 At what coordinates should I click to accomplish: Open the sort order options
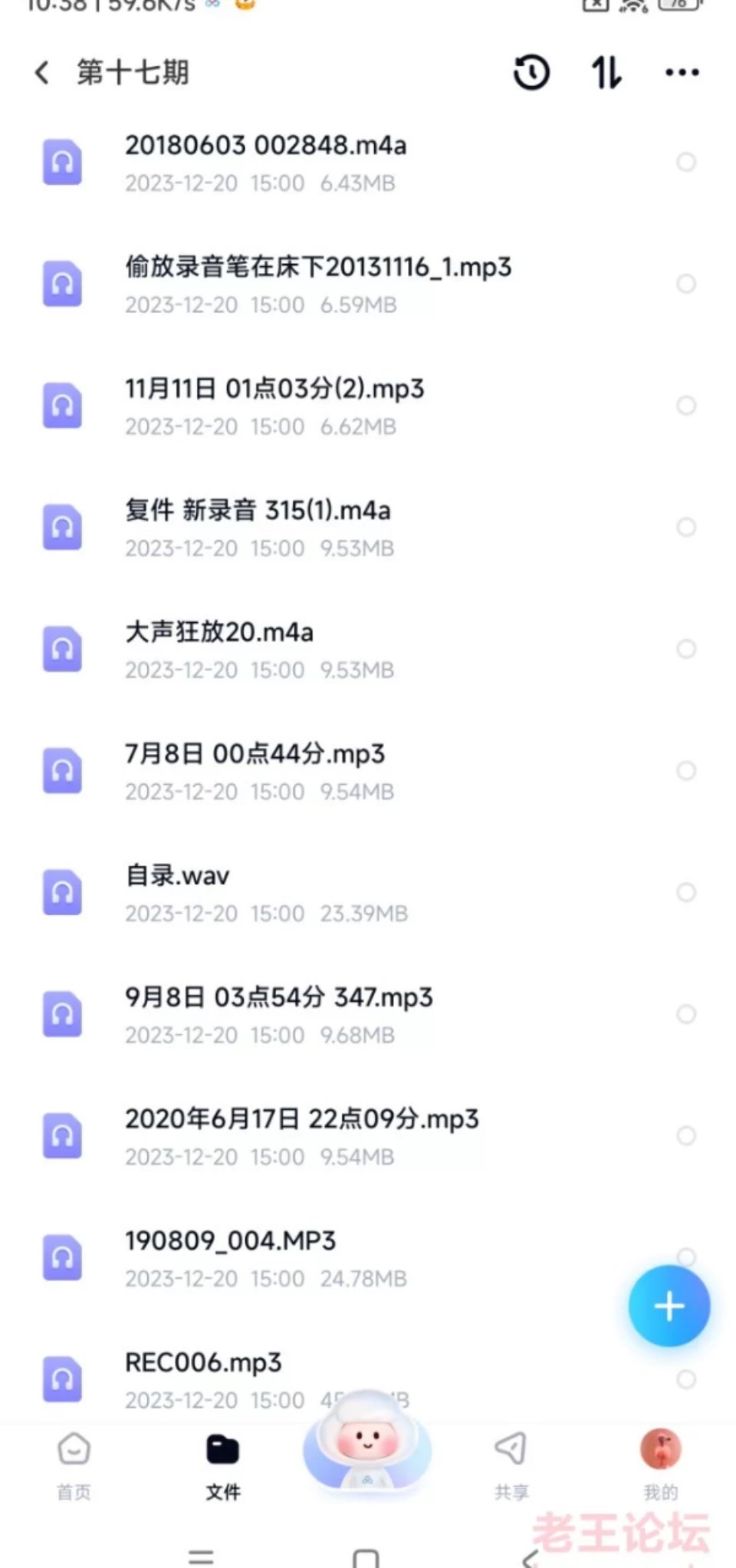(x=606, y=73)
